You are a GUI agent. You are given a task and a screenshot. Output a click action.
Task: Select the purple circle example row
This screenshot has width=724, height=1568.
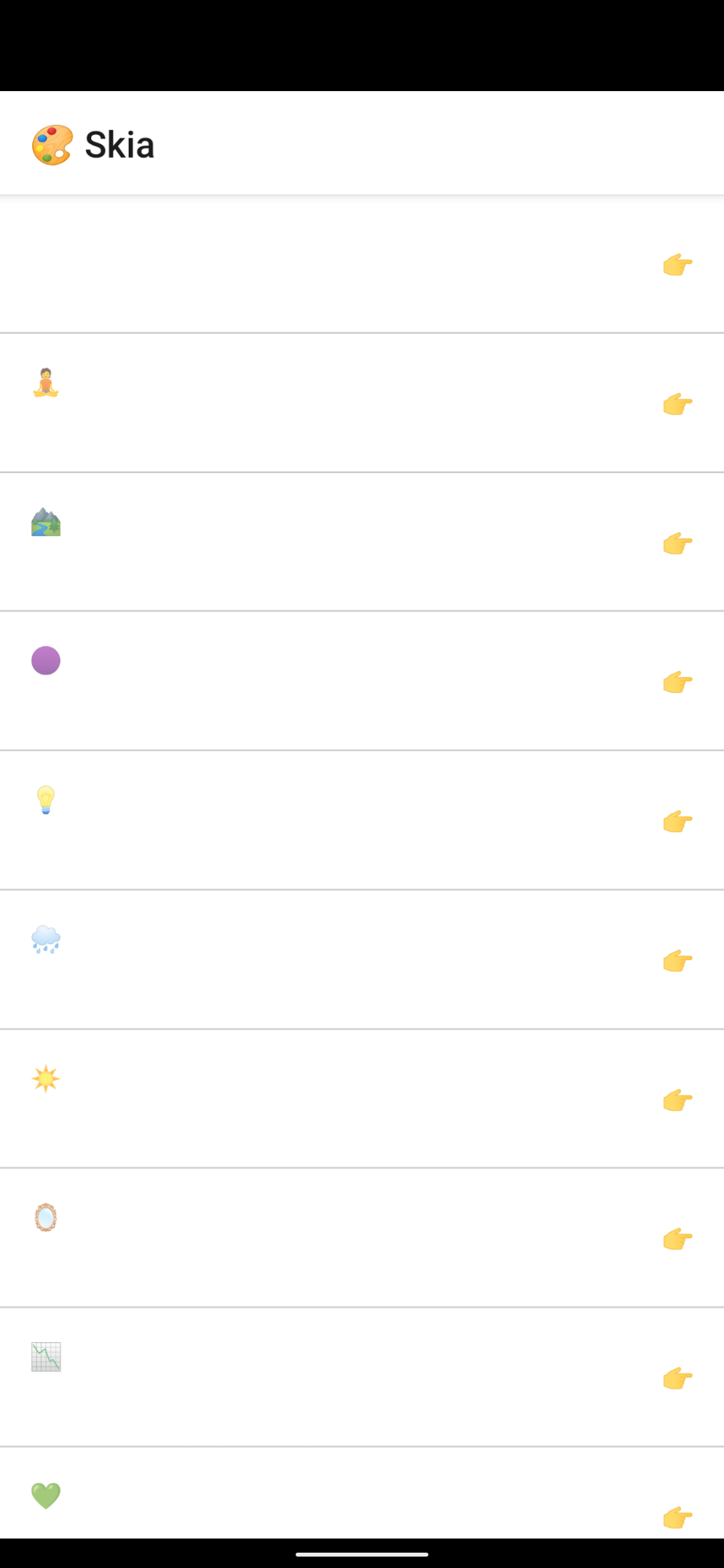362,681
